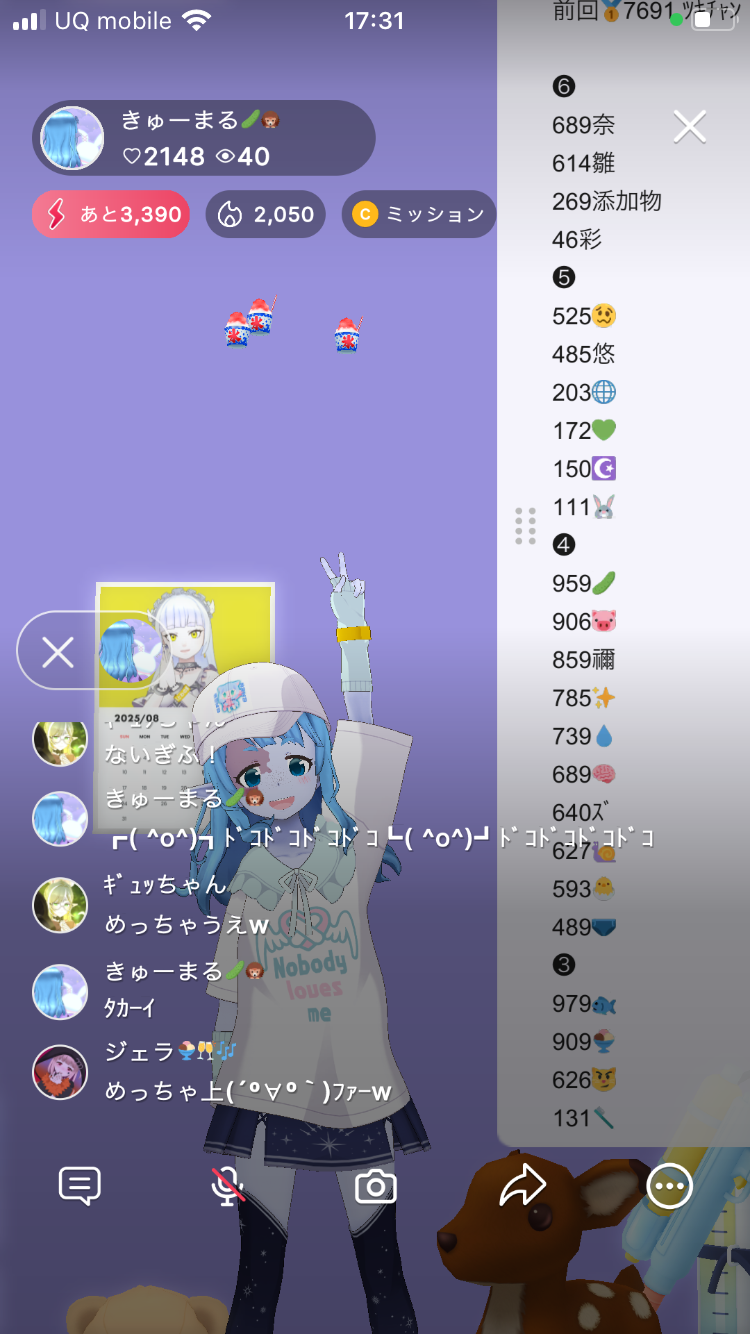Share this live stream
This screenshot has width=750, height=1334.
522,1186
